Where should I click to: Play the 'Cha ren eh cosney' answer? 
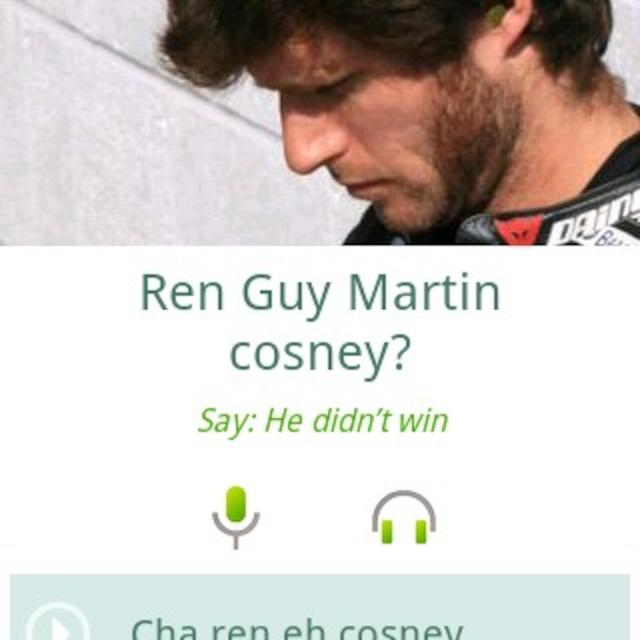(x=57, y=624)
